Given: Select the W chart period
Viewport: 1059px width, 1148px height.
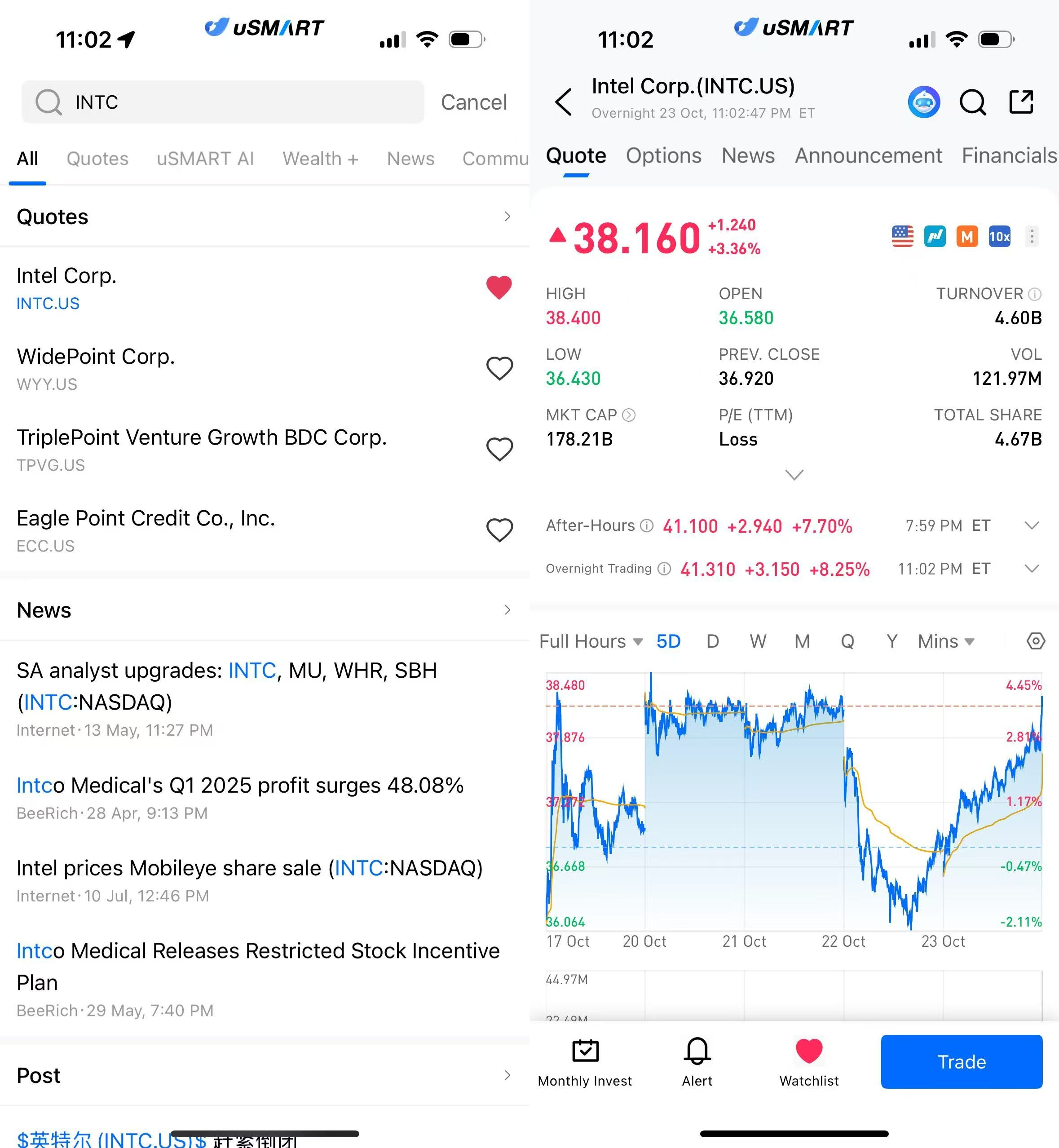Looking at the screenshot, I should pyautogui.click(x=758, y=641).
